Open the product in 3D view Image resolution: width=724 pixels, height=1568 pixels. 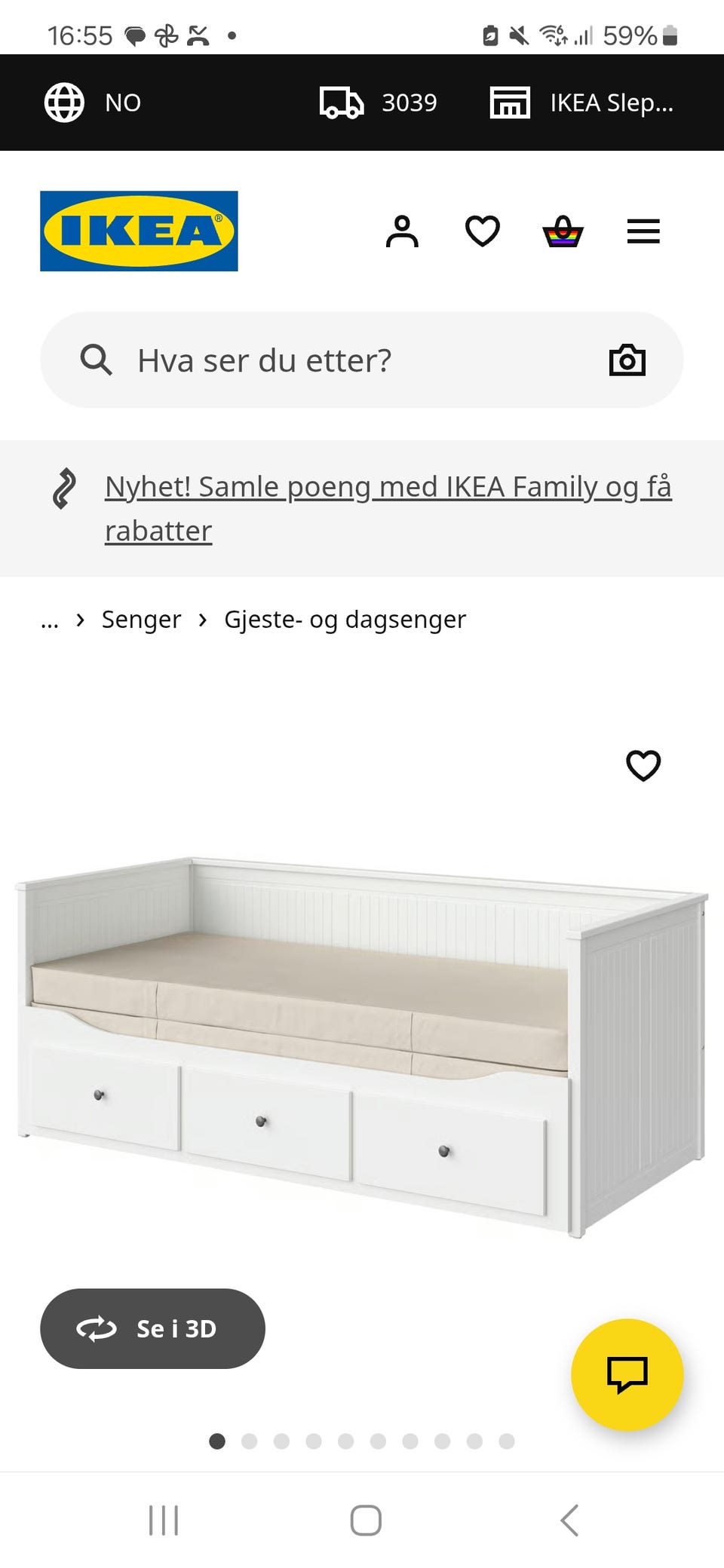coord(152,1329)
